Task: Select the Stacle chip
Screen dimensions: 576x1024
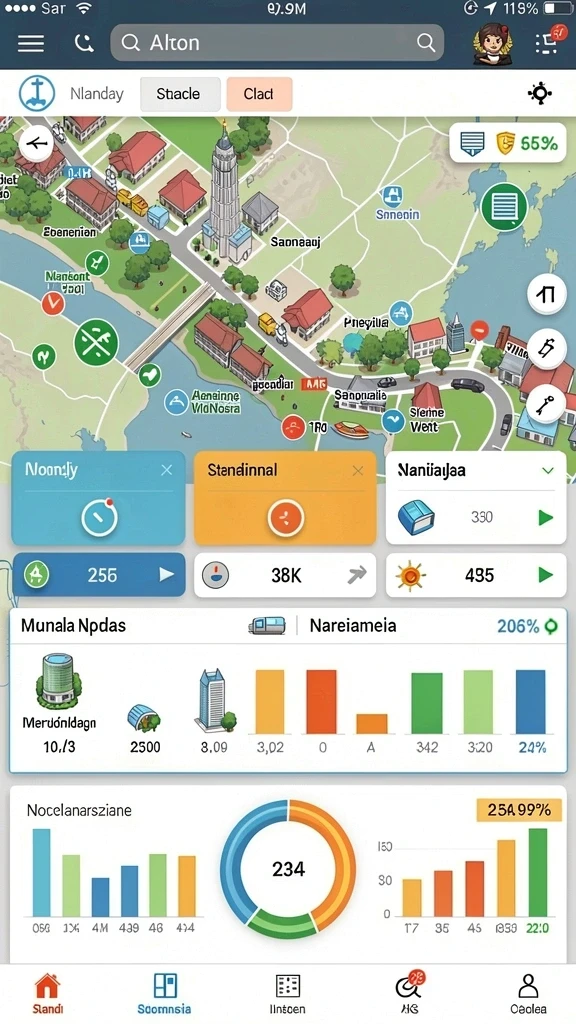Action: point(179,94)
